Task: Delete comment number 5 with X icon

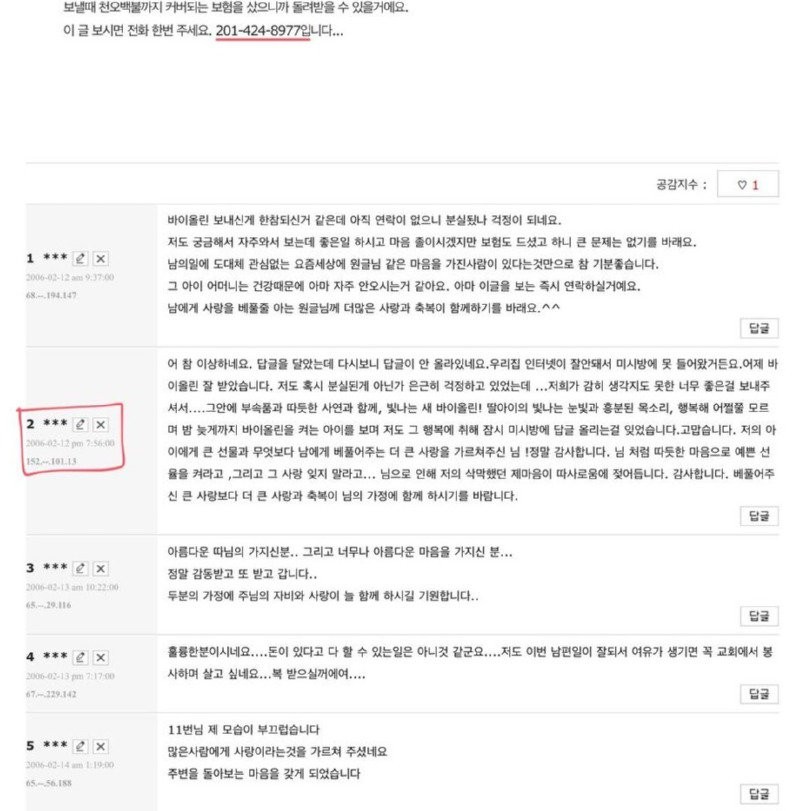Action: 100,745
